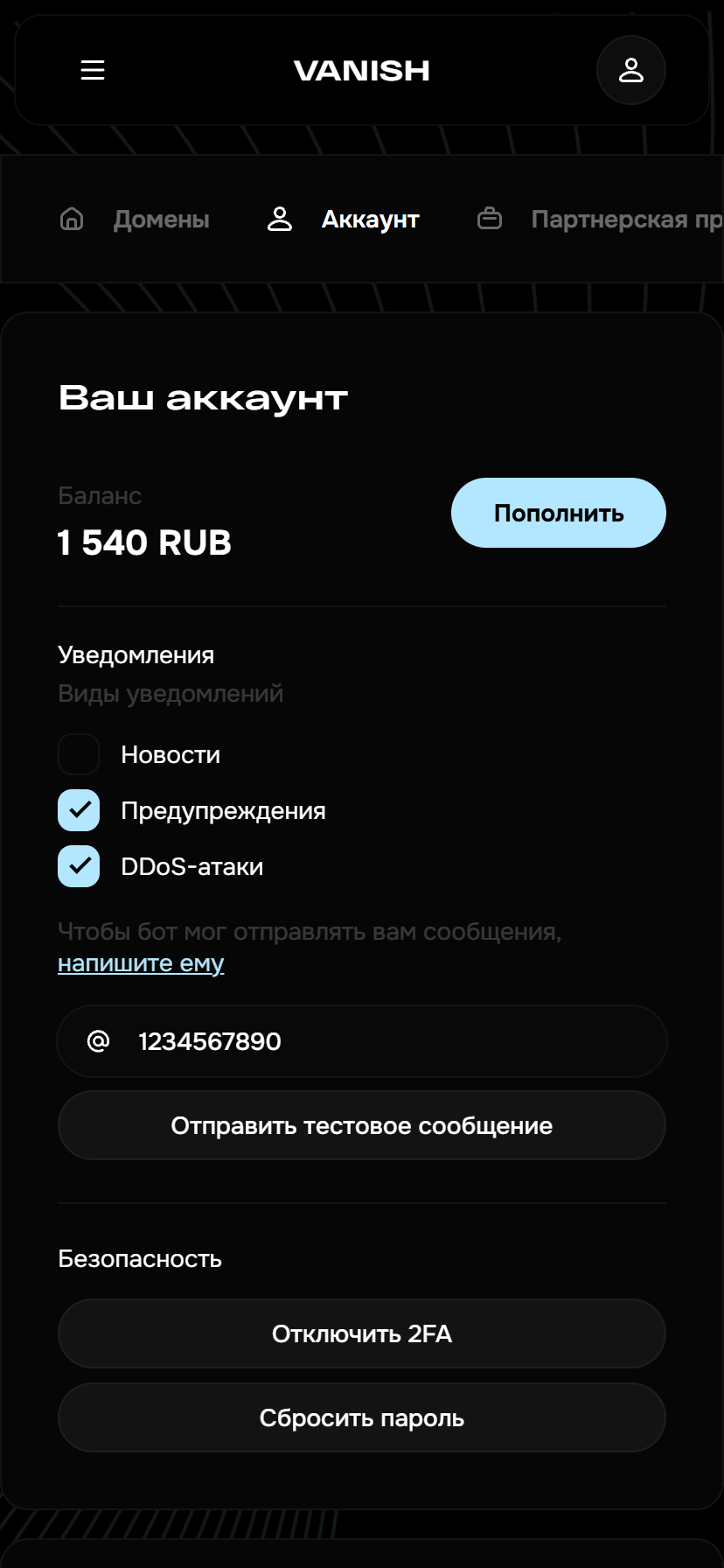This screenshot has height=1568, width=724.
Task: Switch to the Домены tab
Action: (161, 219)
